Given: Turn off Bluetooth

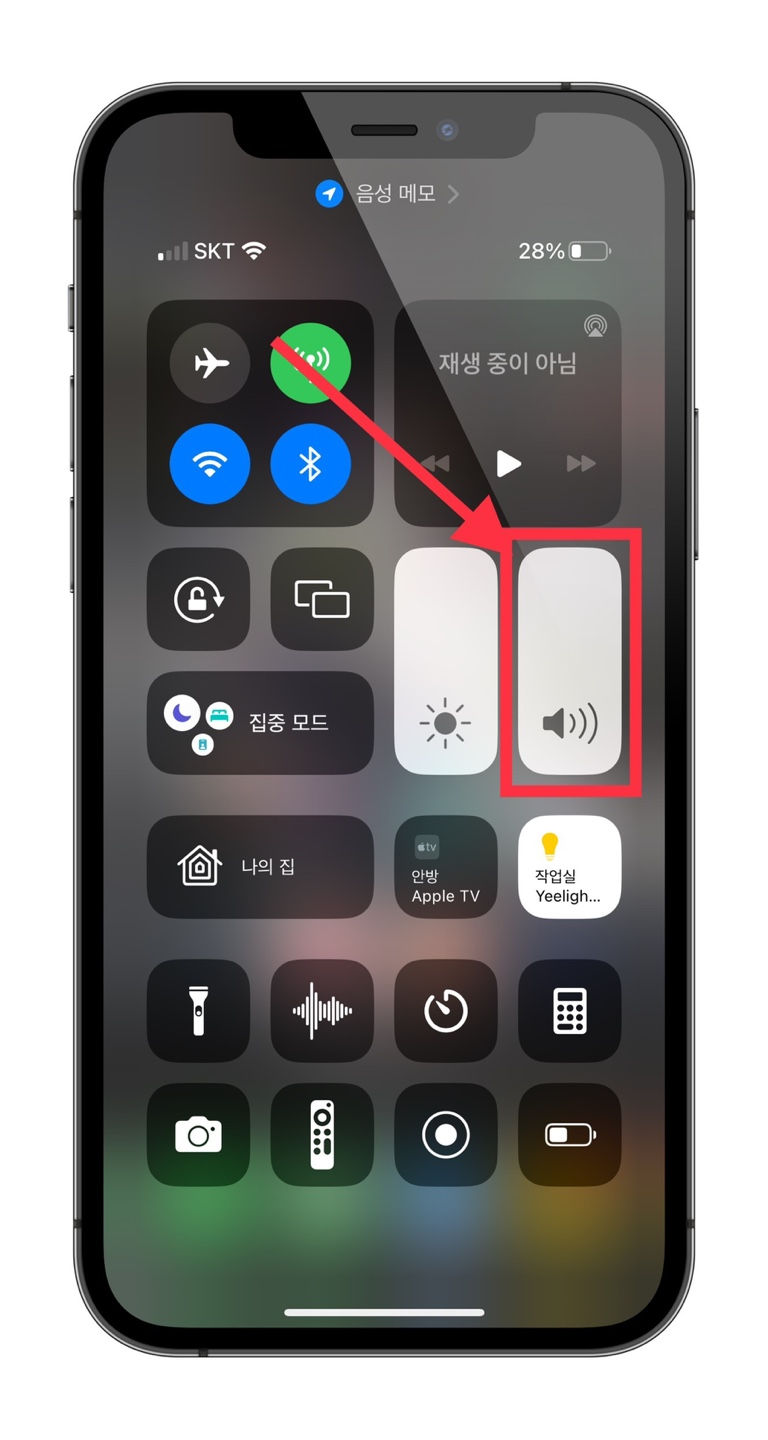Looking at the screenshot, I should click(311, 464).
